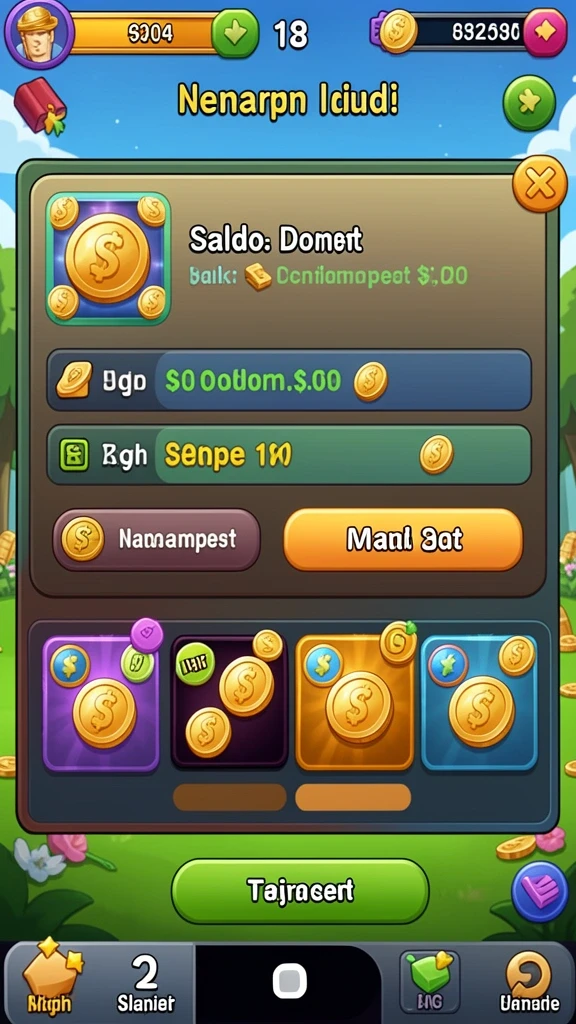Select the dark coin pack
This screenshot has height=1024, width=576.
(x=229, y=703)
